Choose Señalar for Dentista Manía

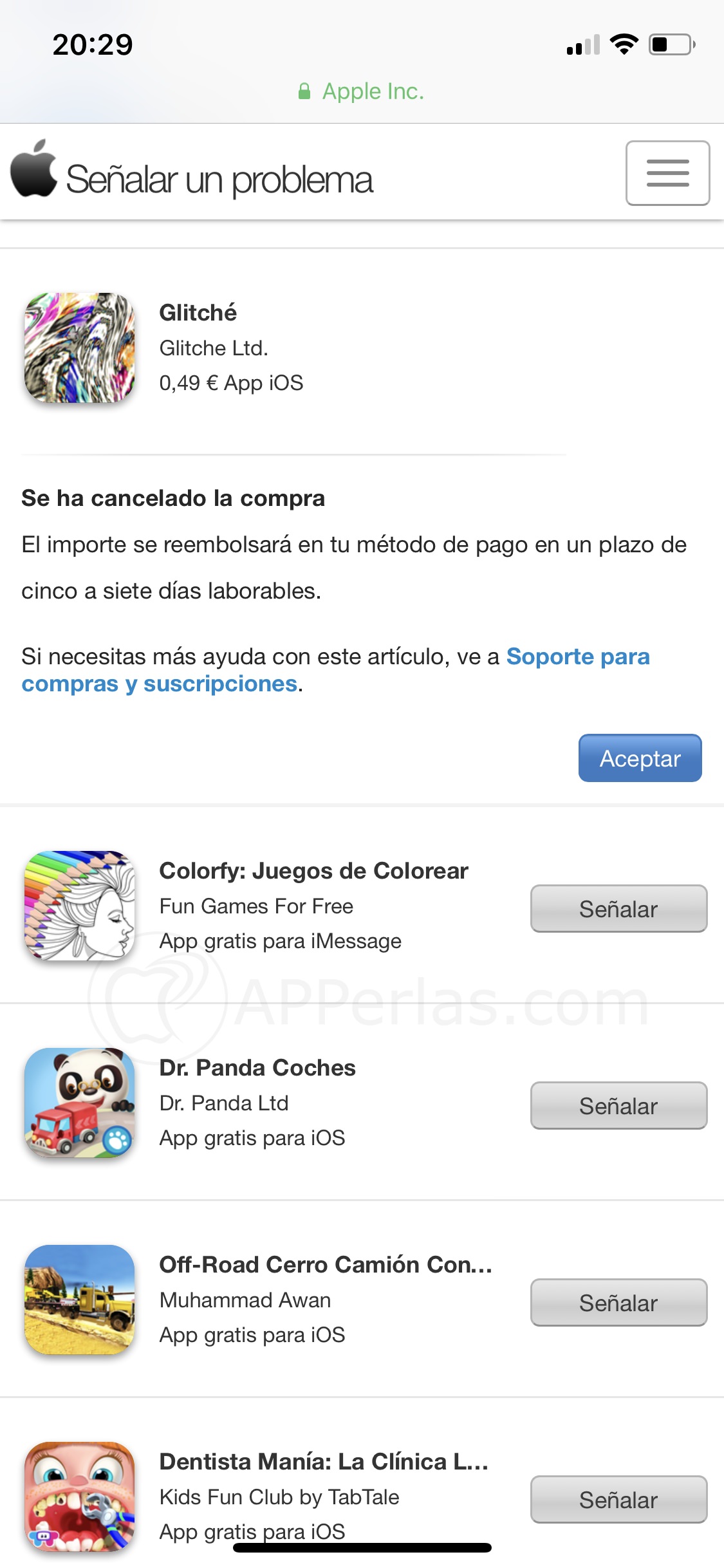(x=618, y=1500)
